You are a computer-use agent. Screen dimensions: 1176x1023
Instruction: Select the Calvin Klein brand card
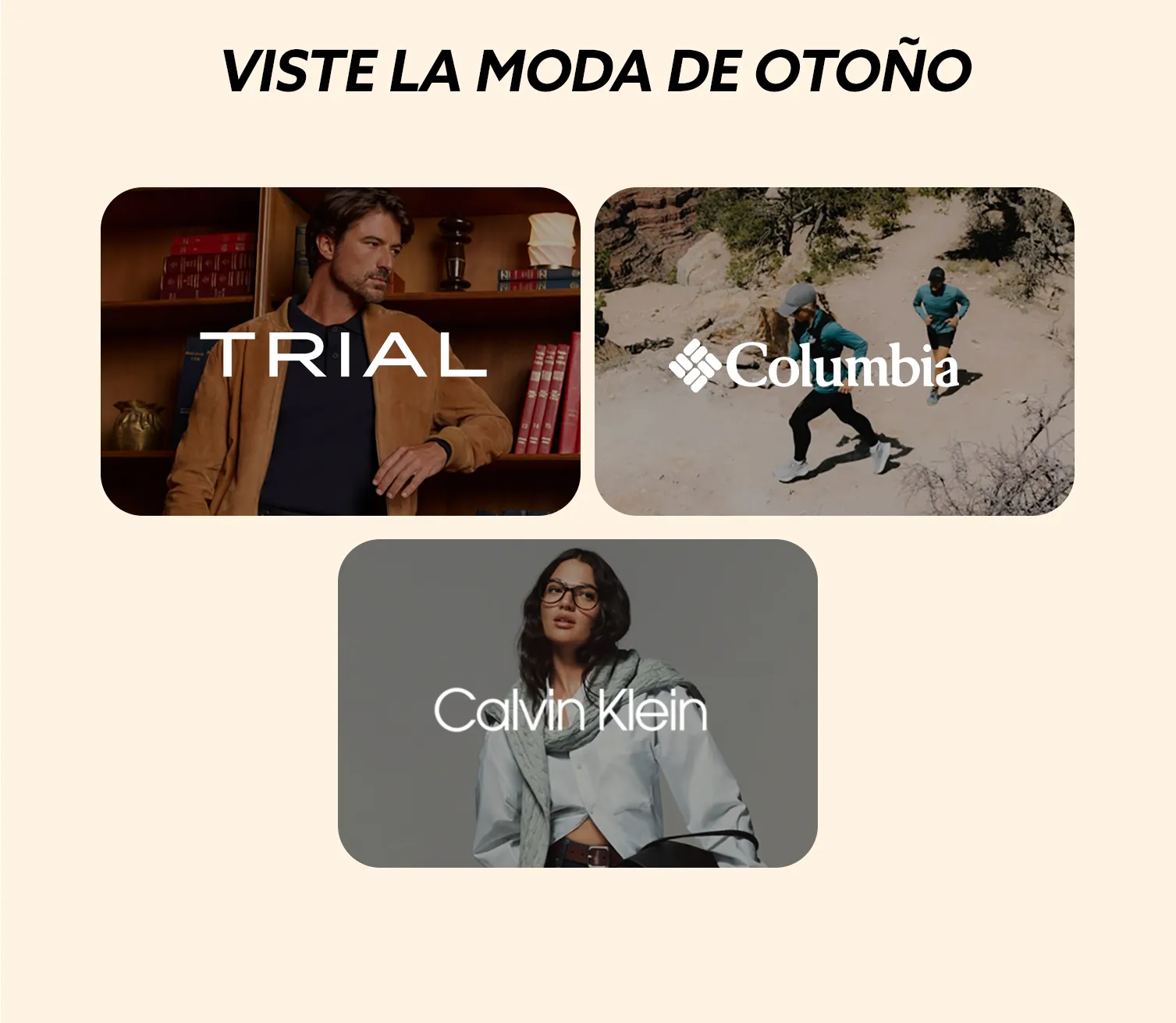(x=577, y=703)
